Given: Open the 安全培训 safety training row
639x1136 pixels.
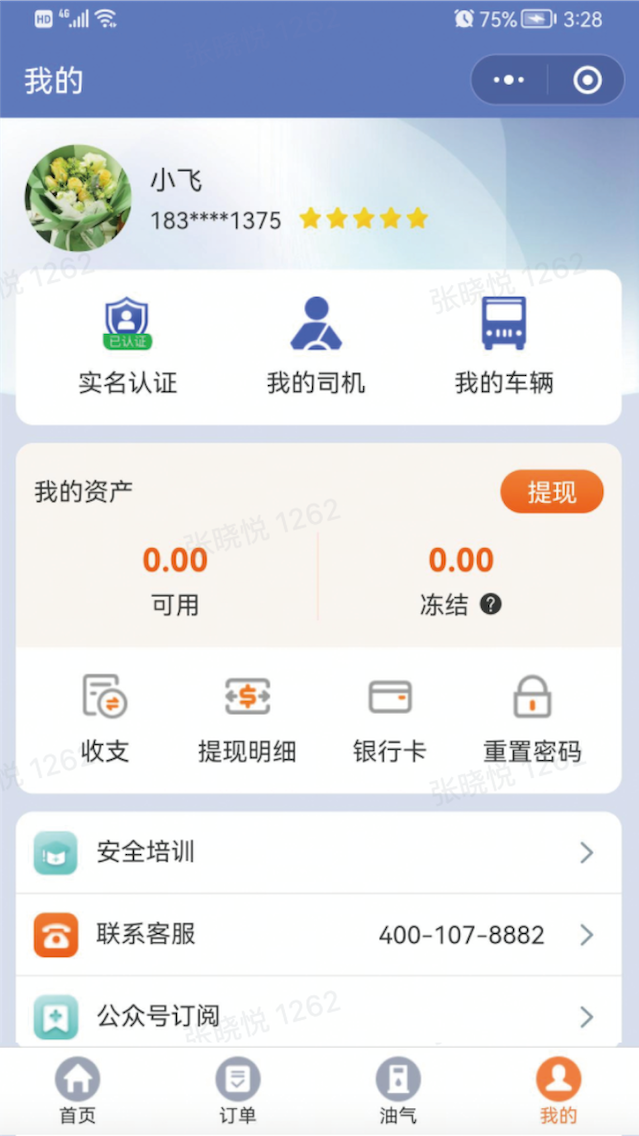Looking at the screenshot, I should (x=318, y=853).
